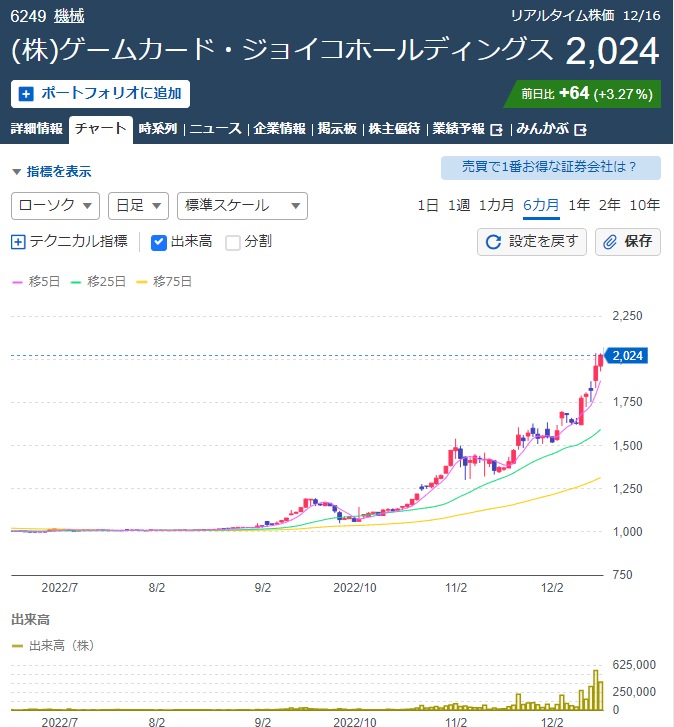Screen dimensions: 674x727
Task: Open the 詳細情報 tab
Action: 37,128
